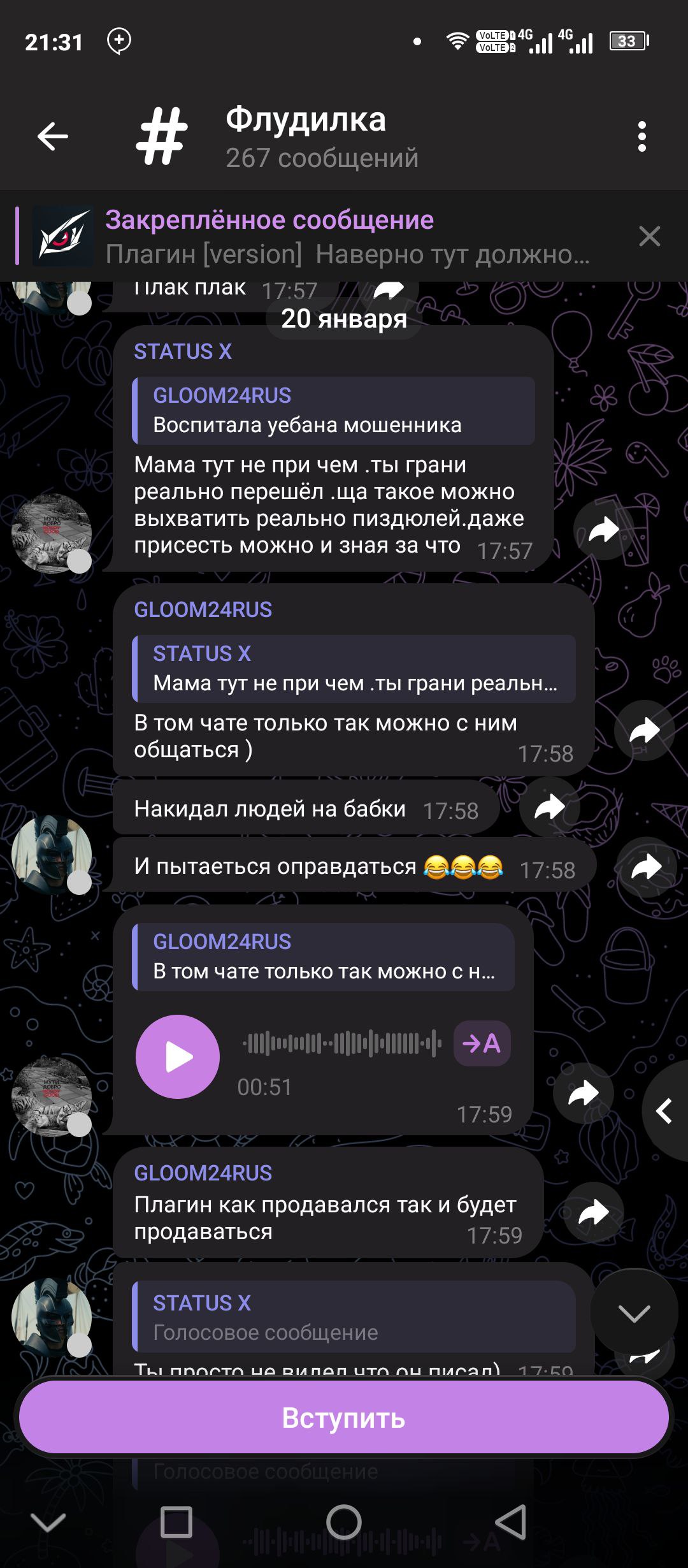Go to the home screen via circle button

(x=344, y=1523)
